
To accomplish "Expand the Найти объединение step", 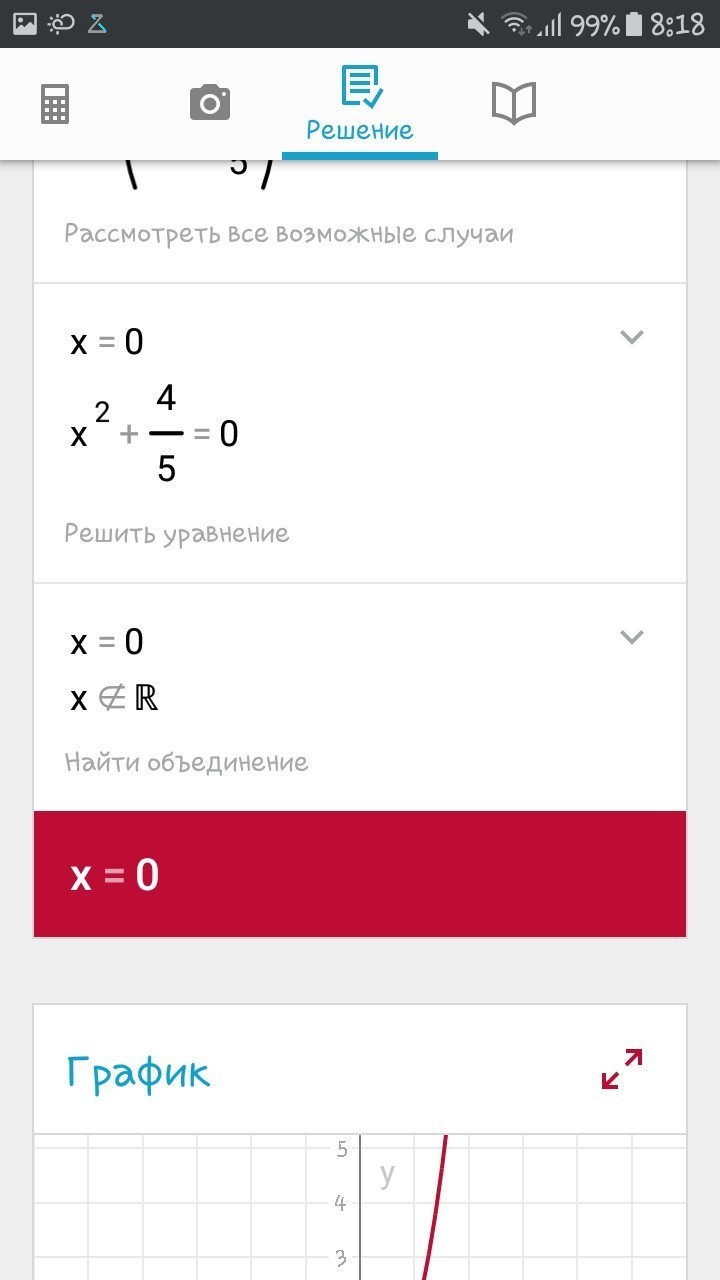I will point(632,637).
